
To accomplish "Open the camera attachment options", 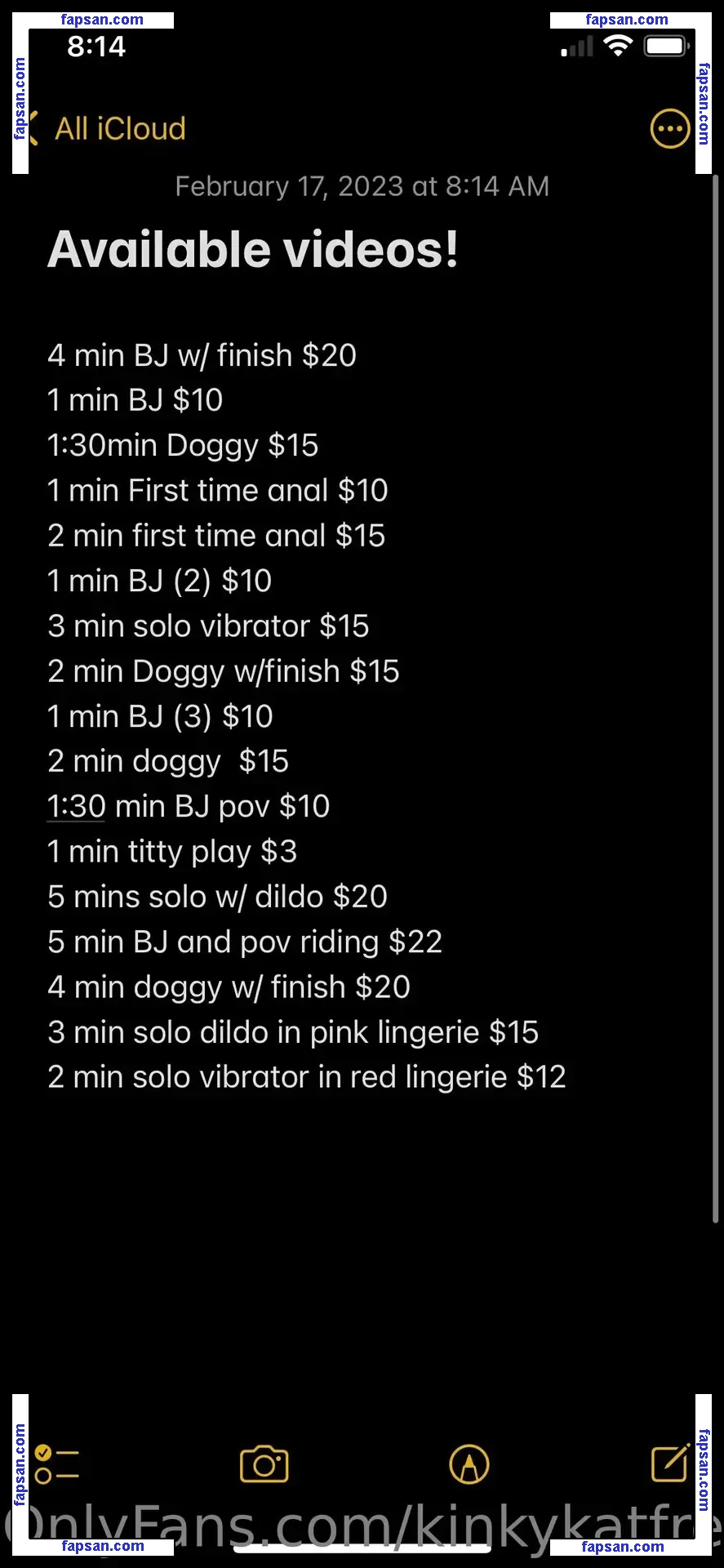I will click(264, 1464).
